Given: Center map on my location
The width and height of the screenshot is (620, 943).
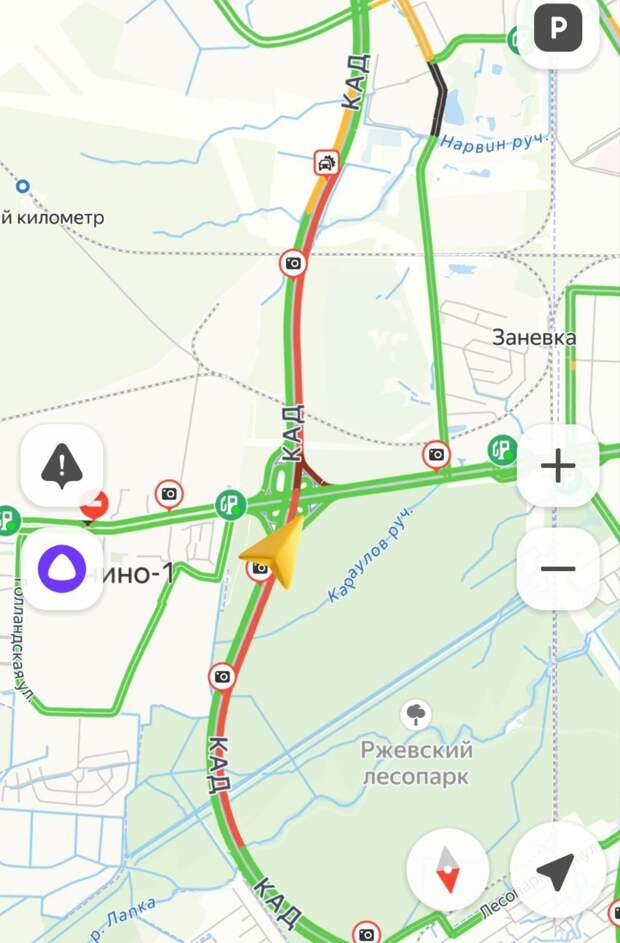Looking at the screenshot, I should point(555,870).
